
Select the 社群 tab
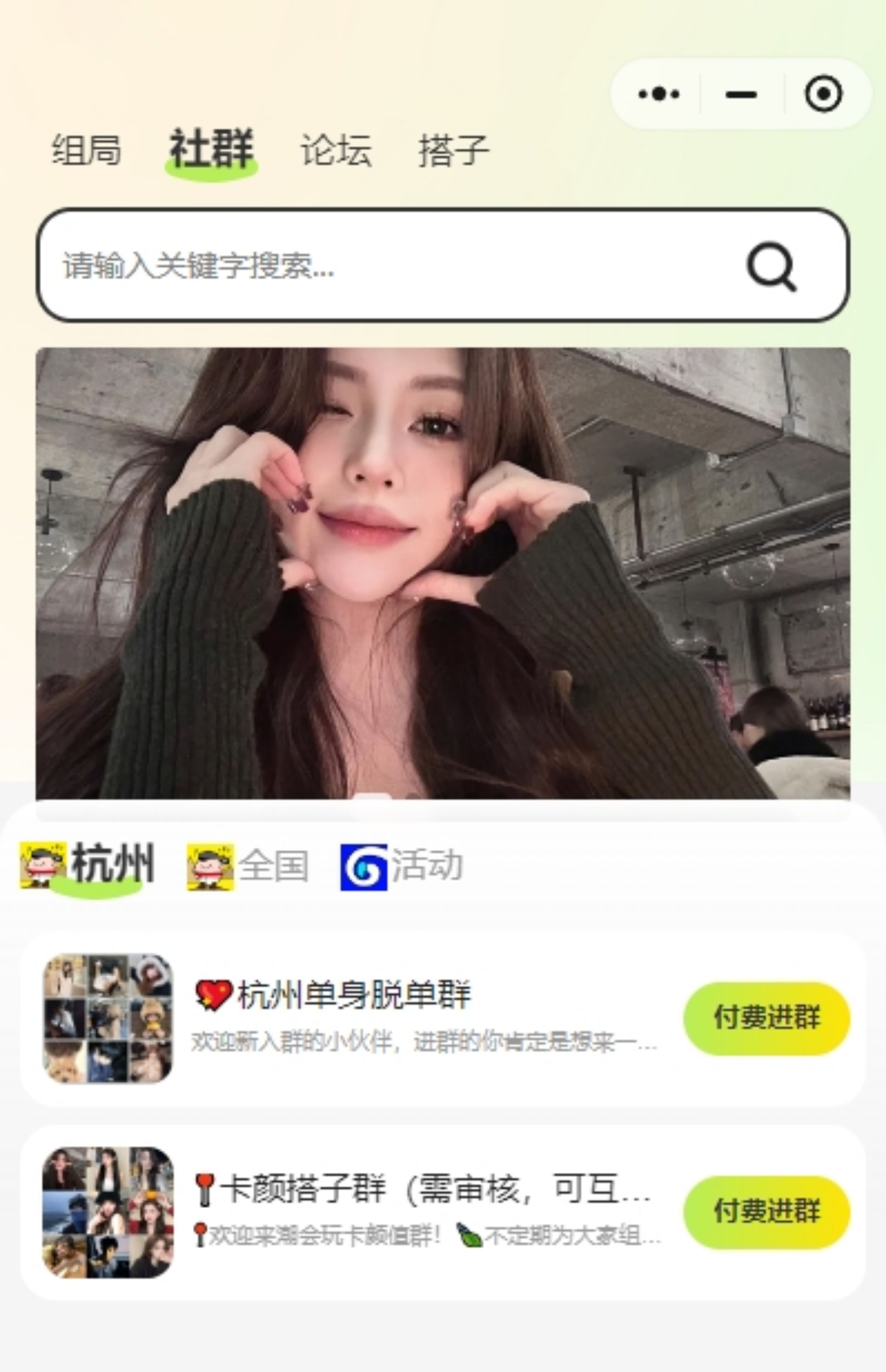click(211, 149)
